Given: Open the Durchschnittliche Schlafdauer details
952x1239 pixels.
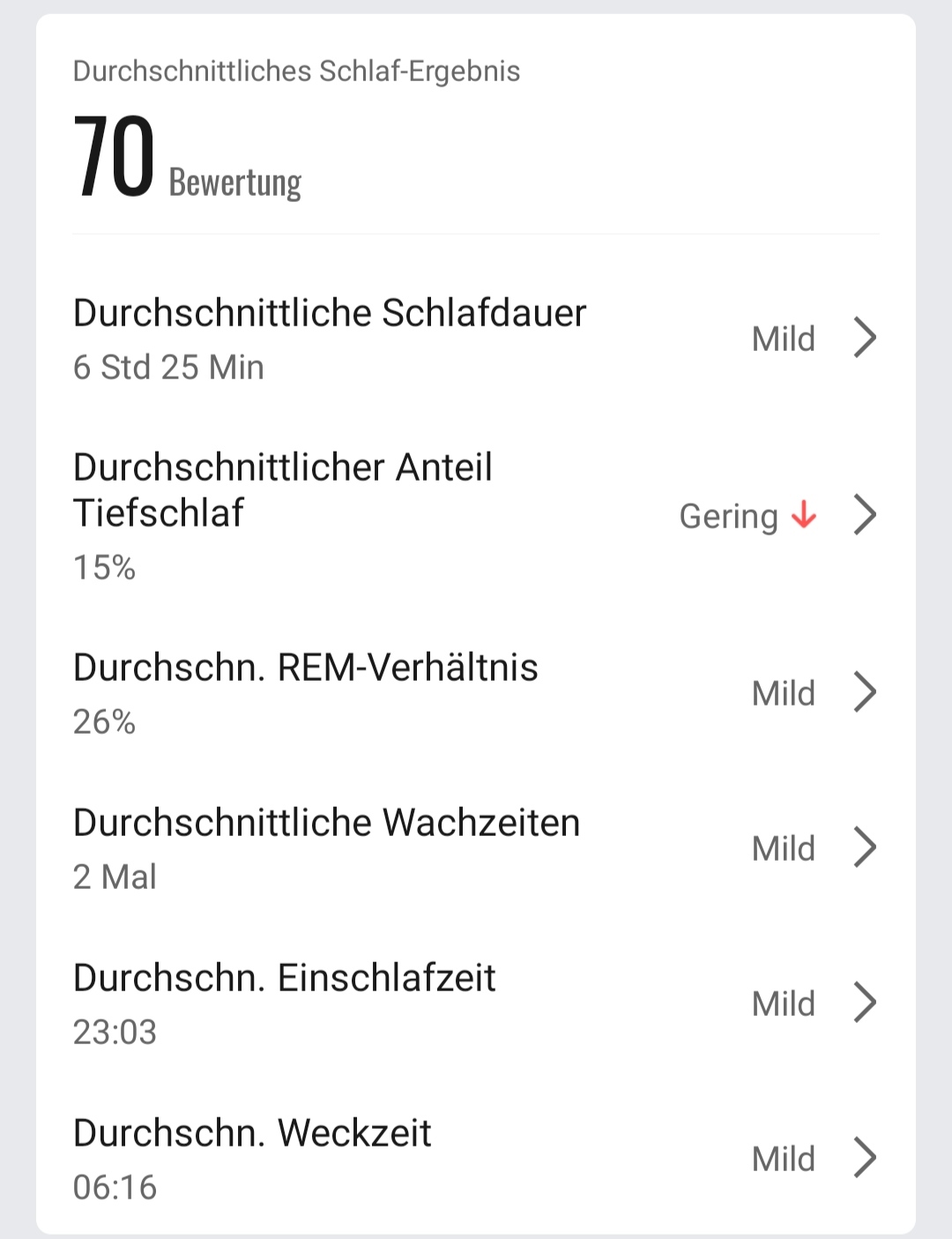Looking at the screenshot, I should (476, 339).
